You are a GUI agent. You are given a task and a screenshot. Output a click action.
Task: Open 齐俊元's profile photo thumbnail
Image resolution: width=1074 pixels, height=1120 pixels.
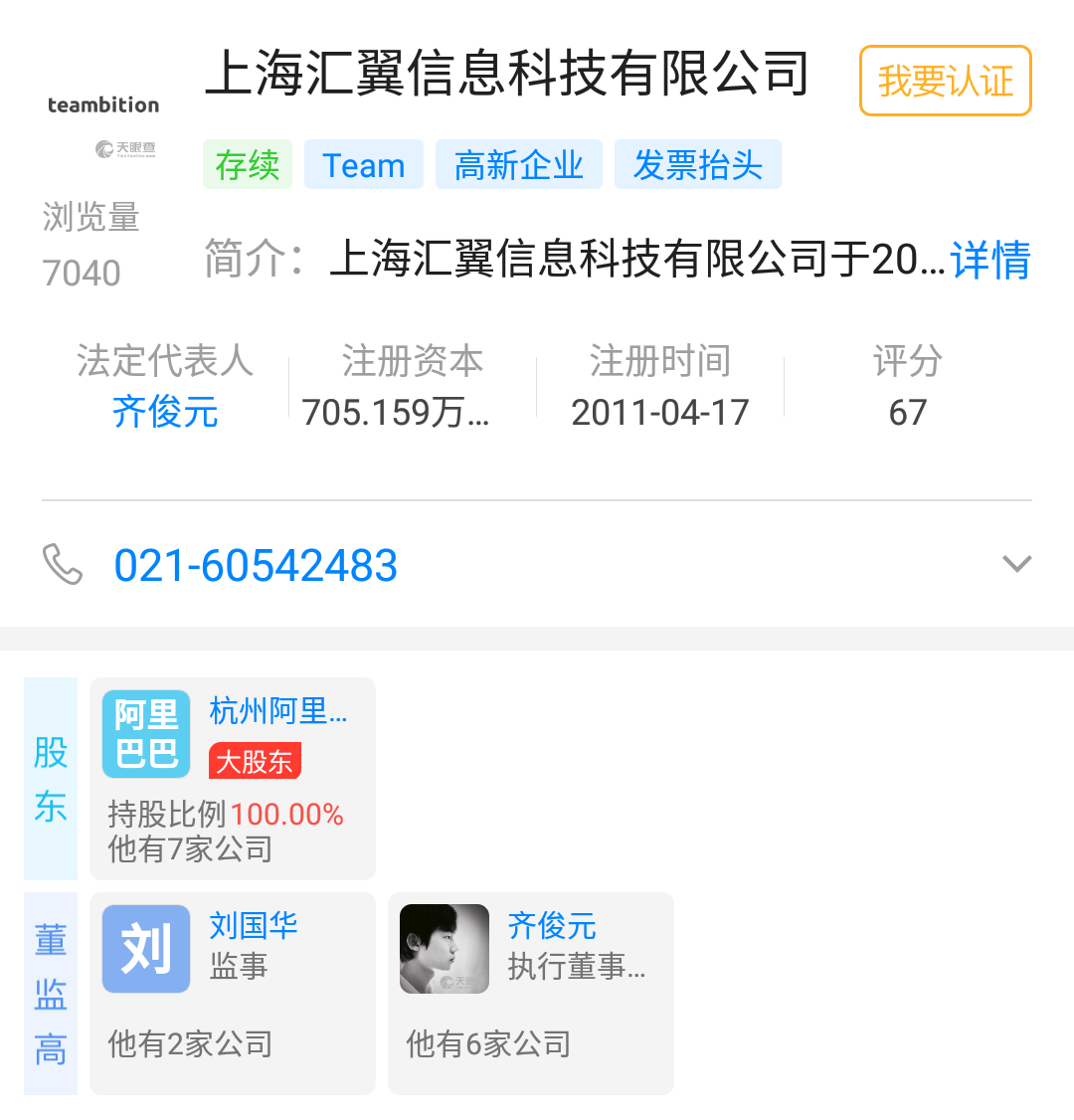[x=444, y=948]
